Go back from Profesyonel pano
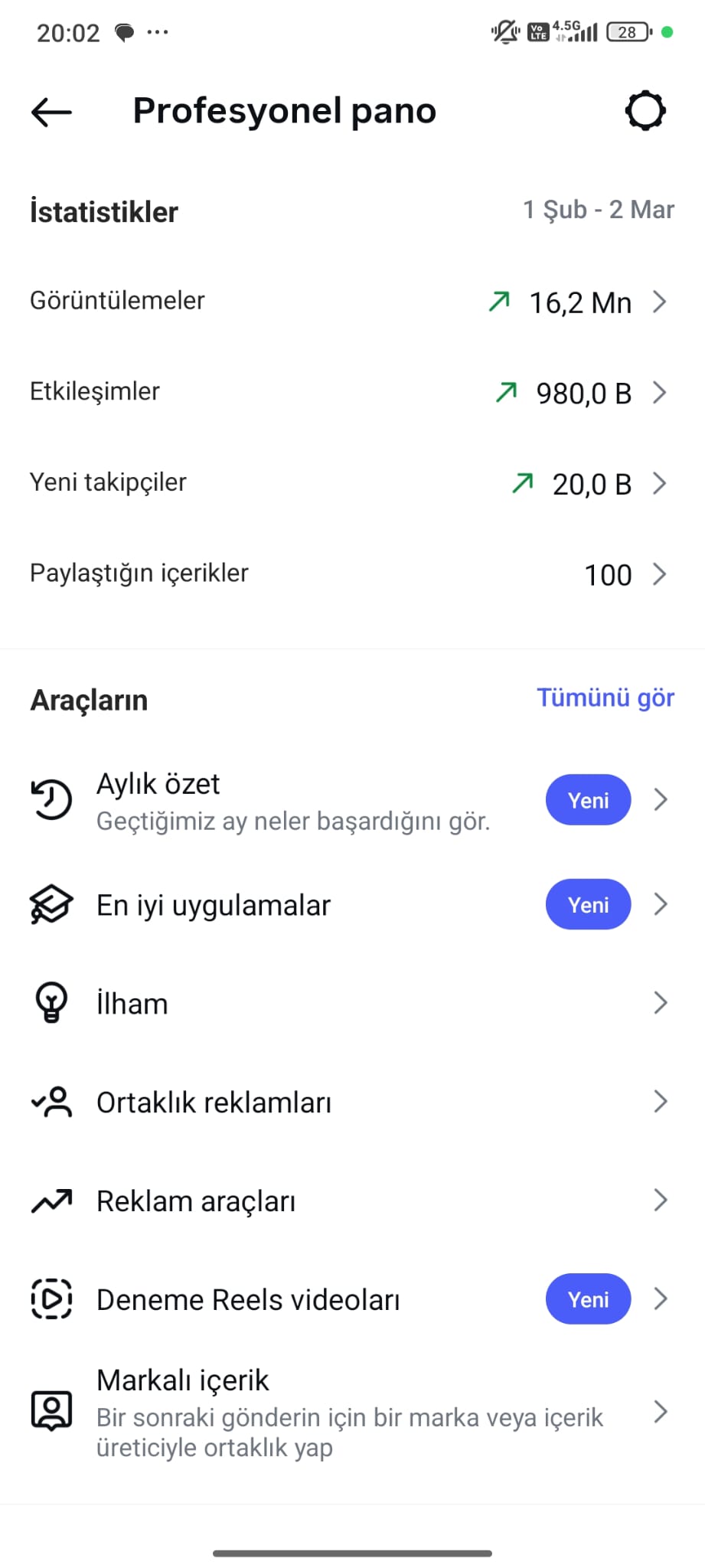Viewport: 705px width, 1568px height. [x=51, y=112]
